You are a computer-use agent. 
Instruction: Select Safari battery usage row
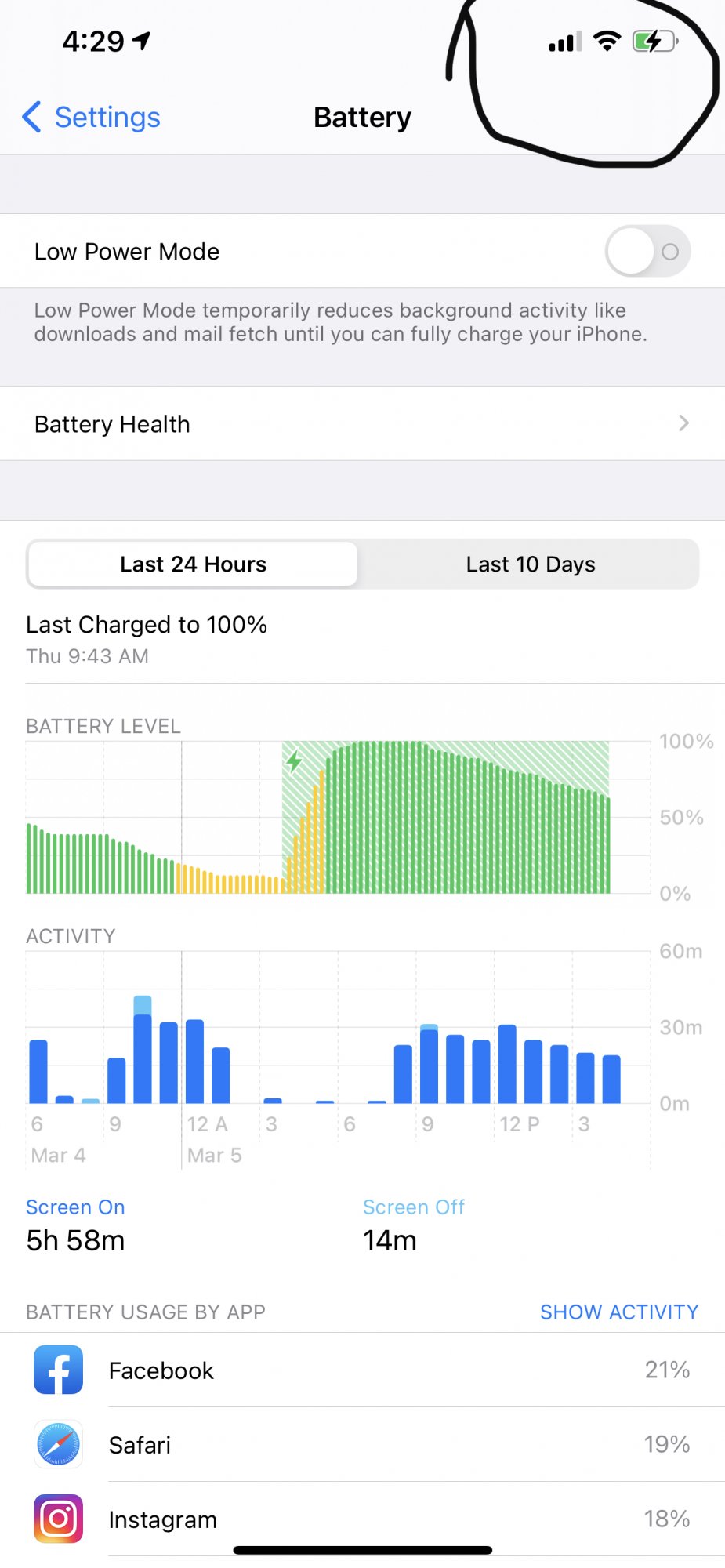(x=362, y=1445)
